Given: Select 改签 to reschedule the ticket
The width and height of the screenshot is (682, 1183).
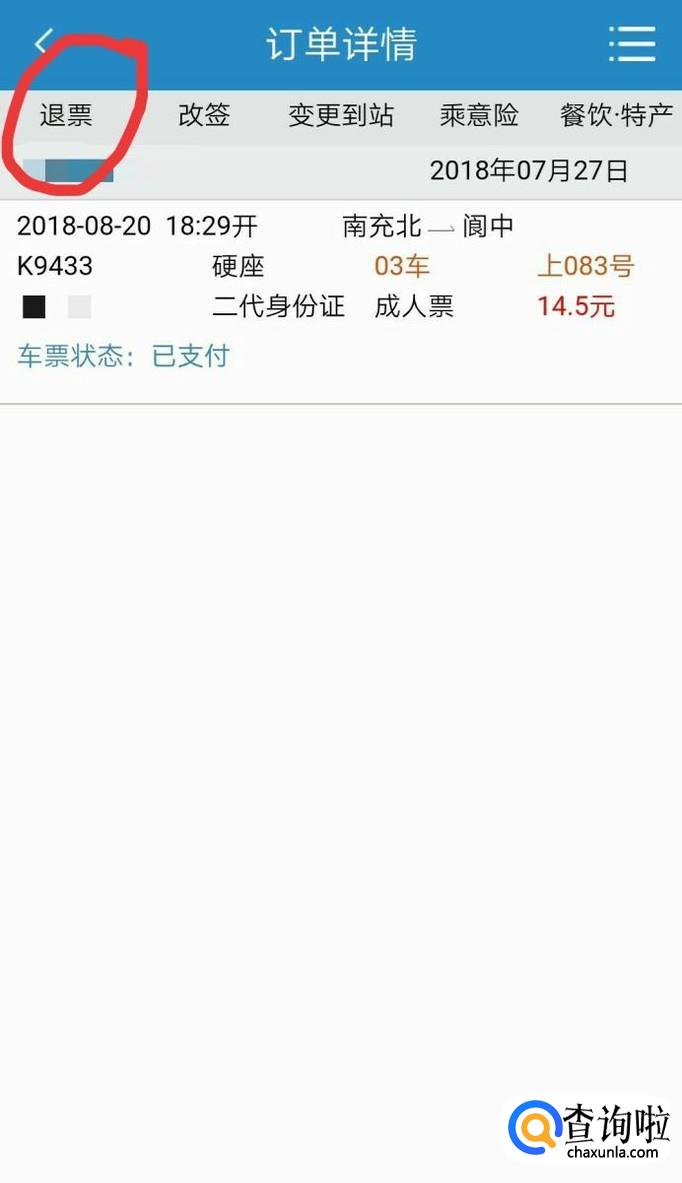Looking at the screenshot, I should (204, 115).
